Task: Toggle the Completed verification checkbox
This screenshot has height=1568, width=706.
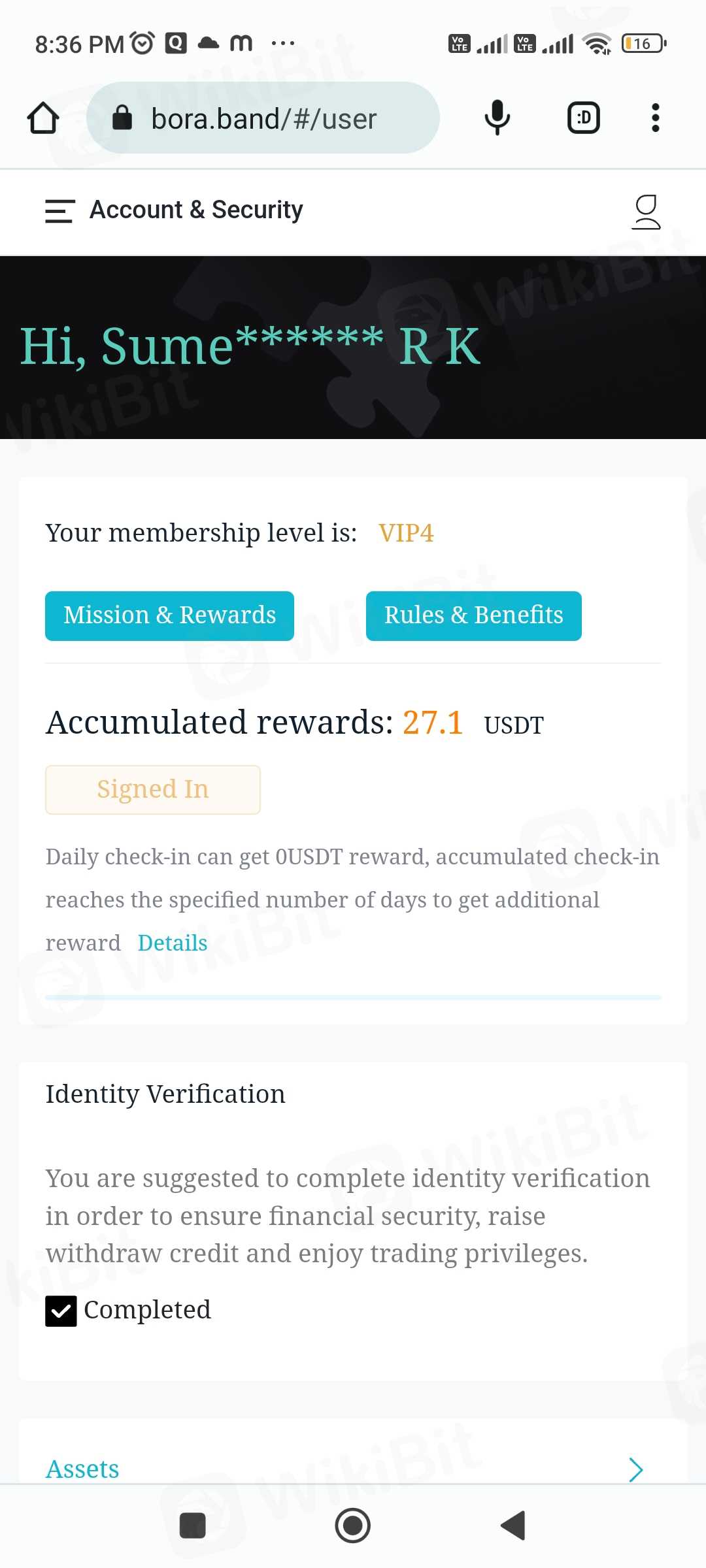Action: point(61,1311)
